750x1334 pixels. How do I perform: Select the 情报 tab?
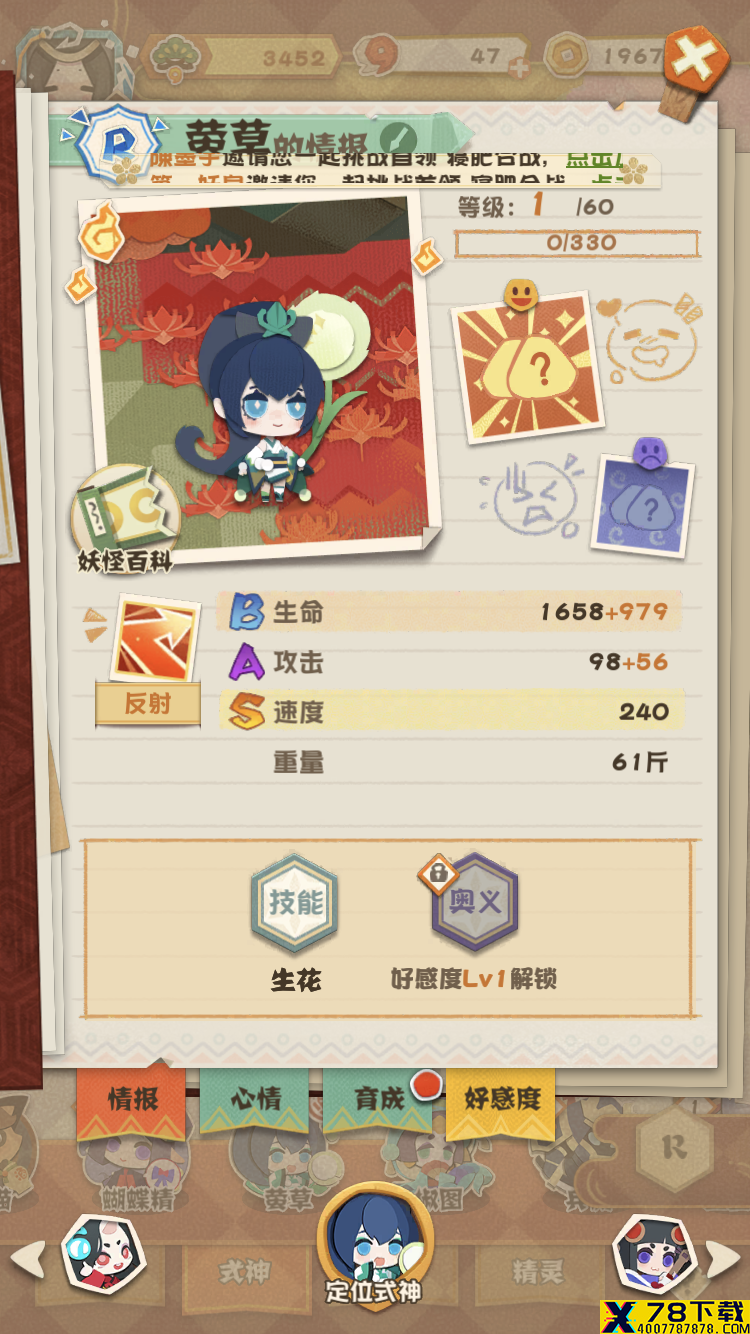[132, 1098]
